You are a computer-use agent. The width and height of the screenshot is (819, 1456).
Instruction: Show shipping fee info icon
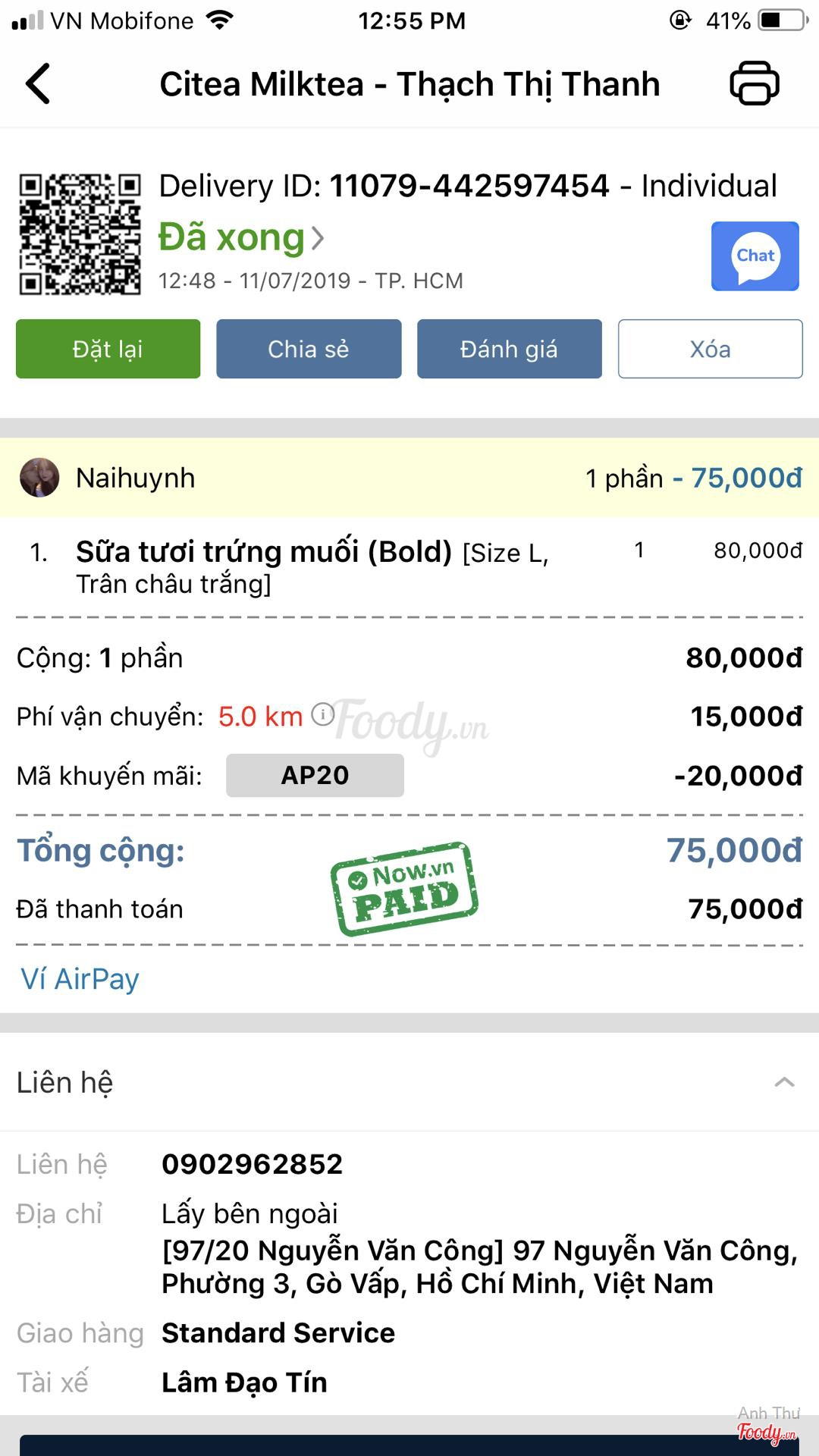(x=323, y=714)
